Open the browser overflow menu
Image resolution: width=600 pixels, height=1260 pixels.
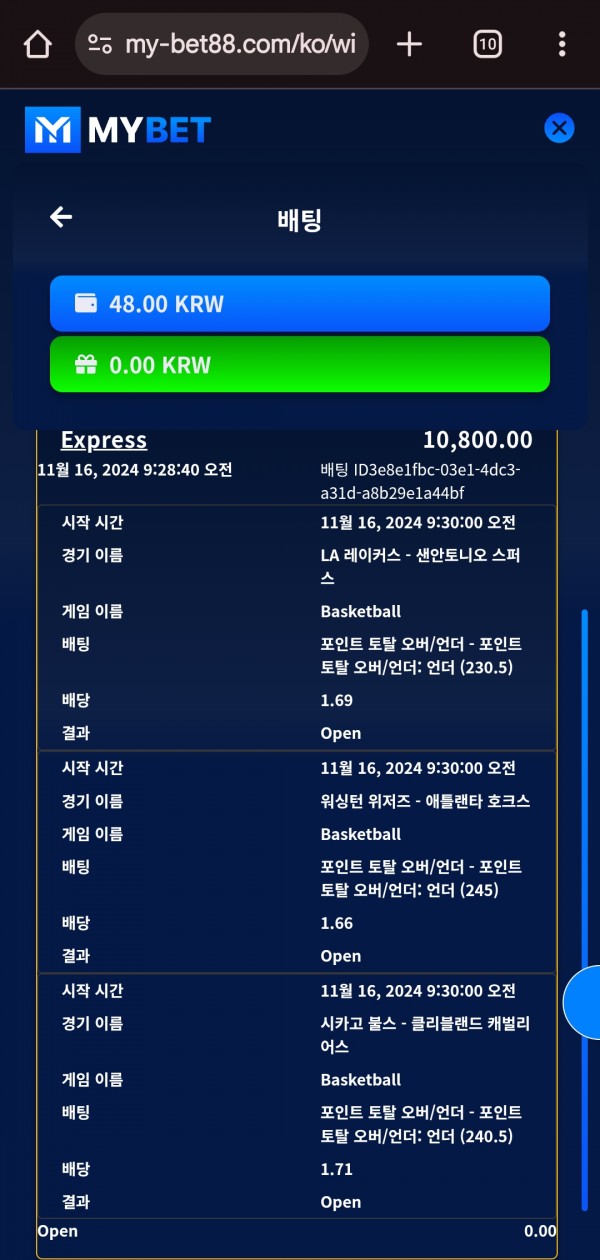pos(562,44)
